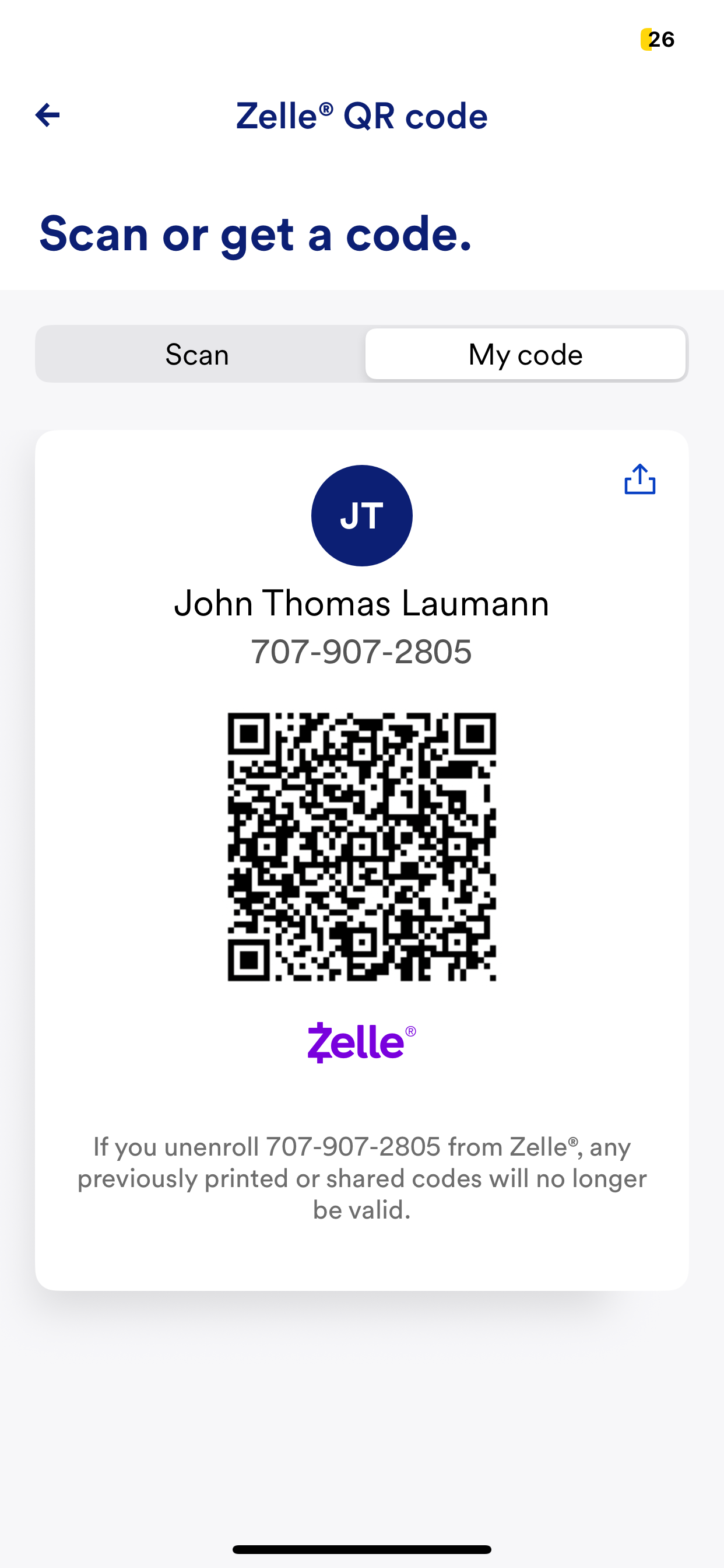Switch to the Scan tab
724x1568 pixels.
(x=198, y=354)
